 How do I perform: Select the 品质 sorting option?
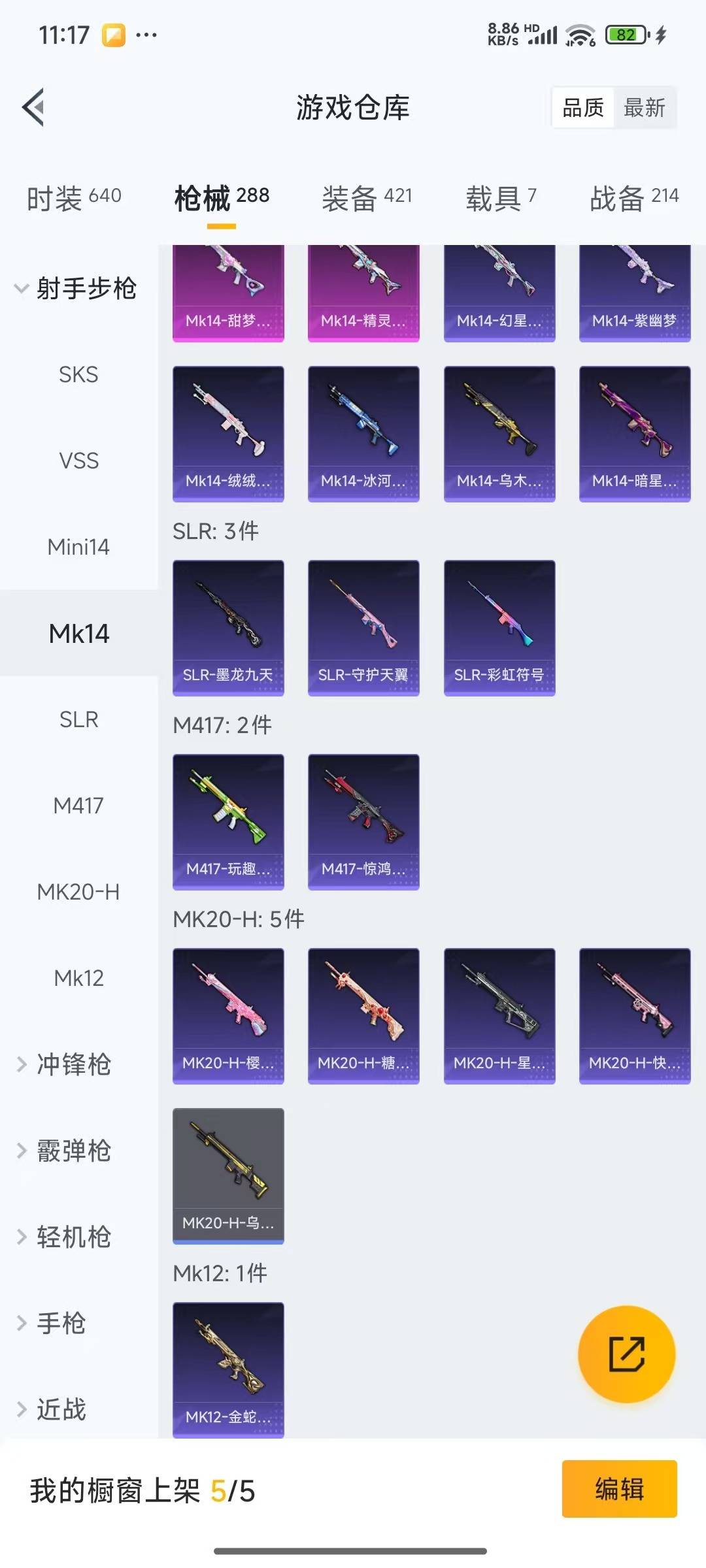[582, 108]
